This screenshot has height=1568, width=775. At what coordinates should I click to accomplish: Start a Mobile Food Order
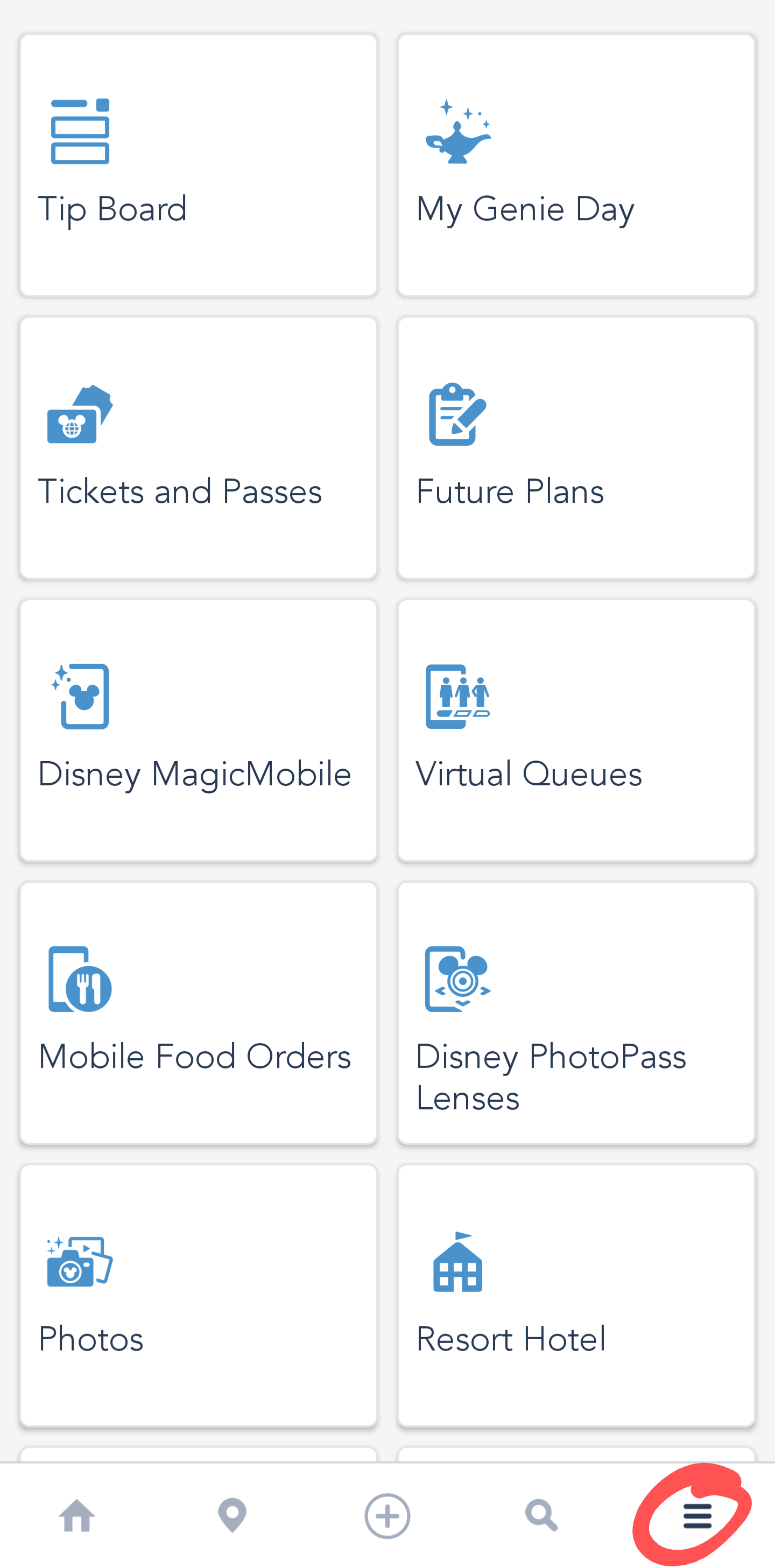(199, 1012)
